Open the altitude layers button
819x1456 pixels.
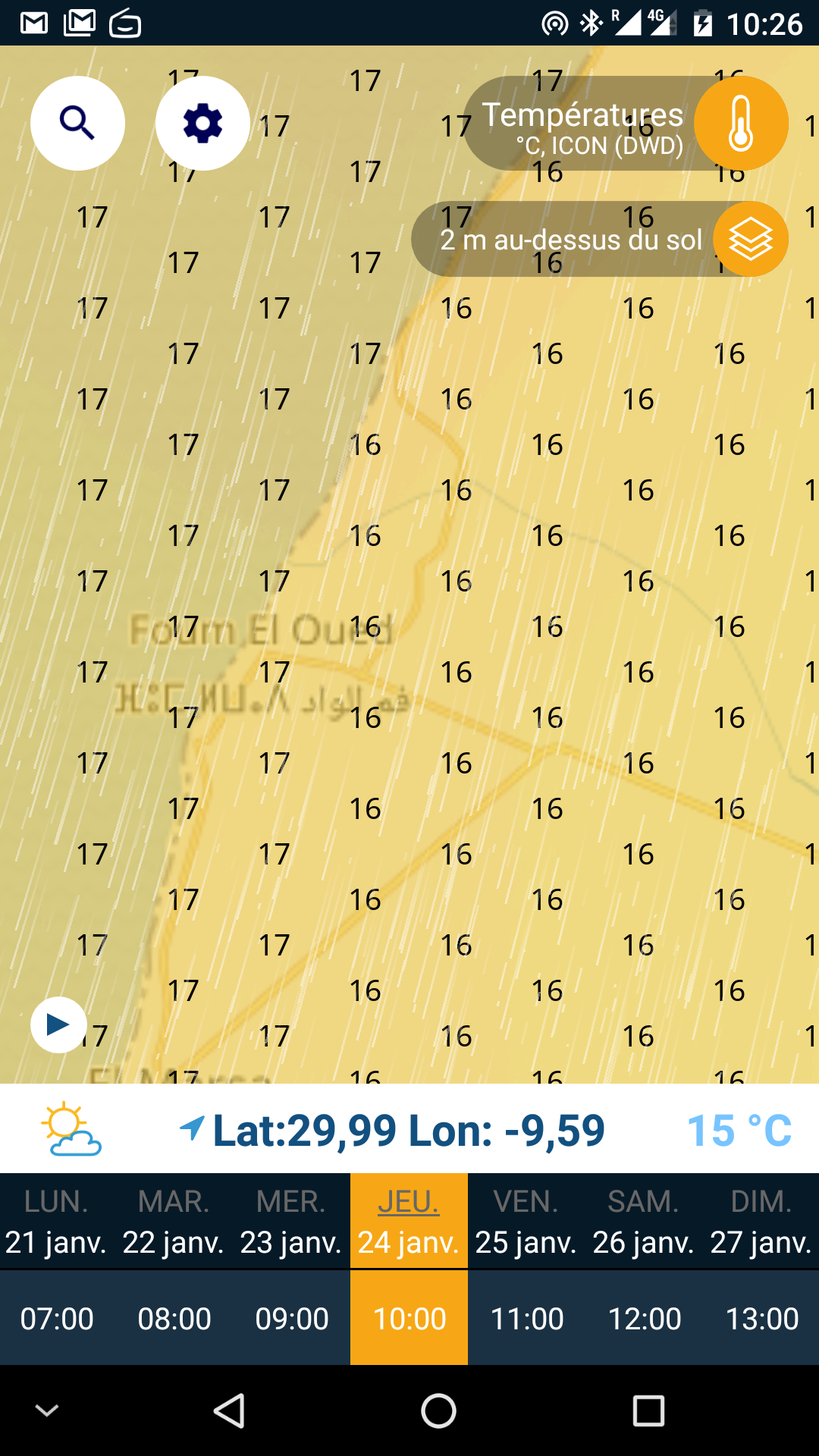click(x=751, y=239)
